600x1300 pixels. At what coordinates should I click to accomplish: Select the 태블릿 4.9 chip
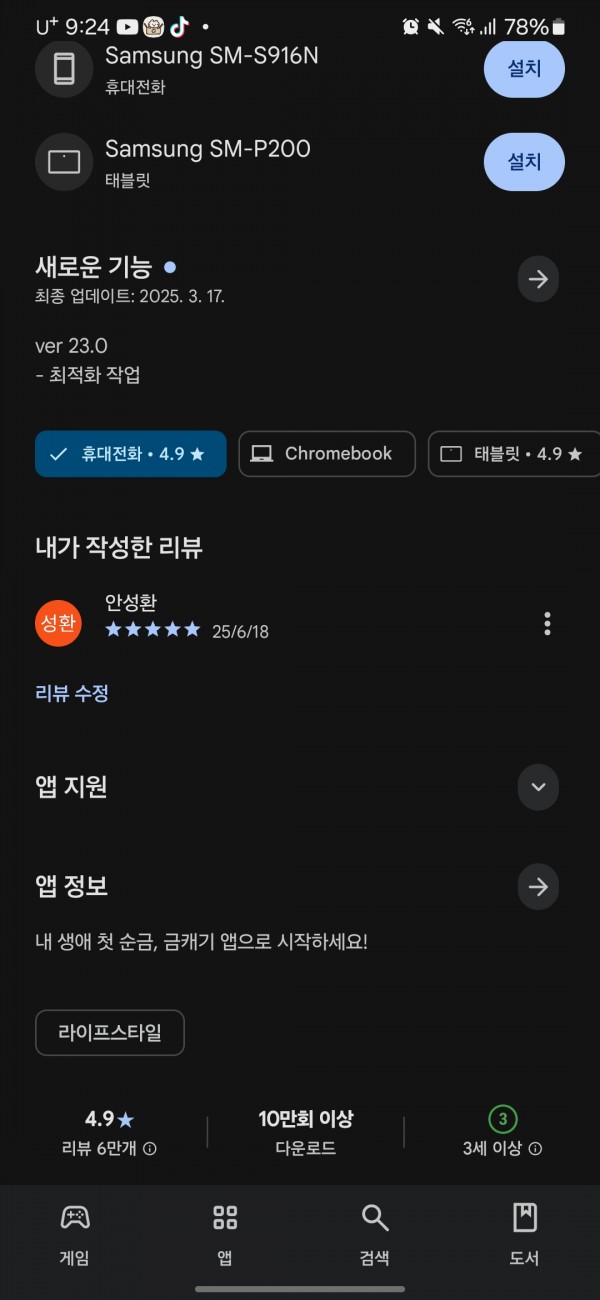pyautogui.click(x=513, y=454)
